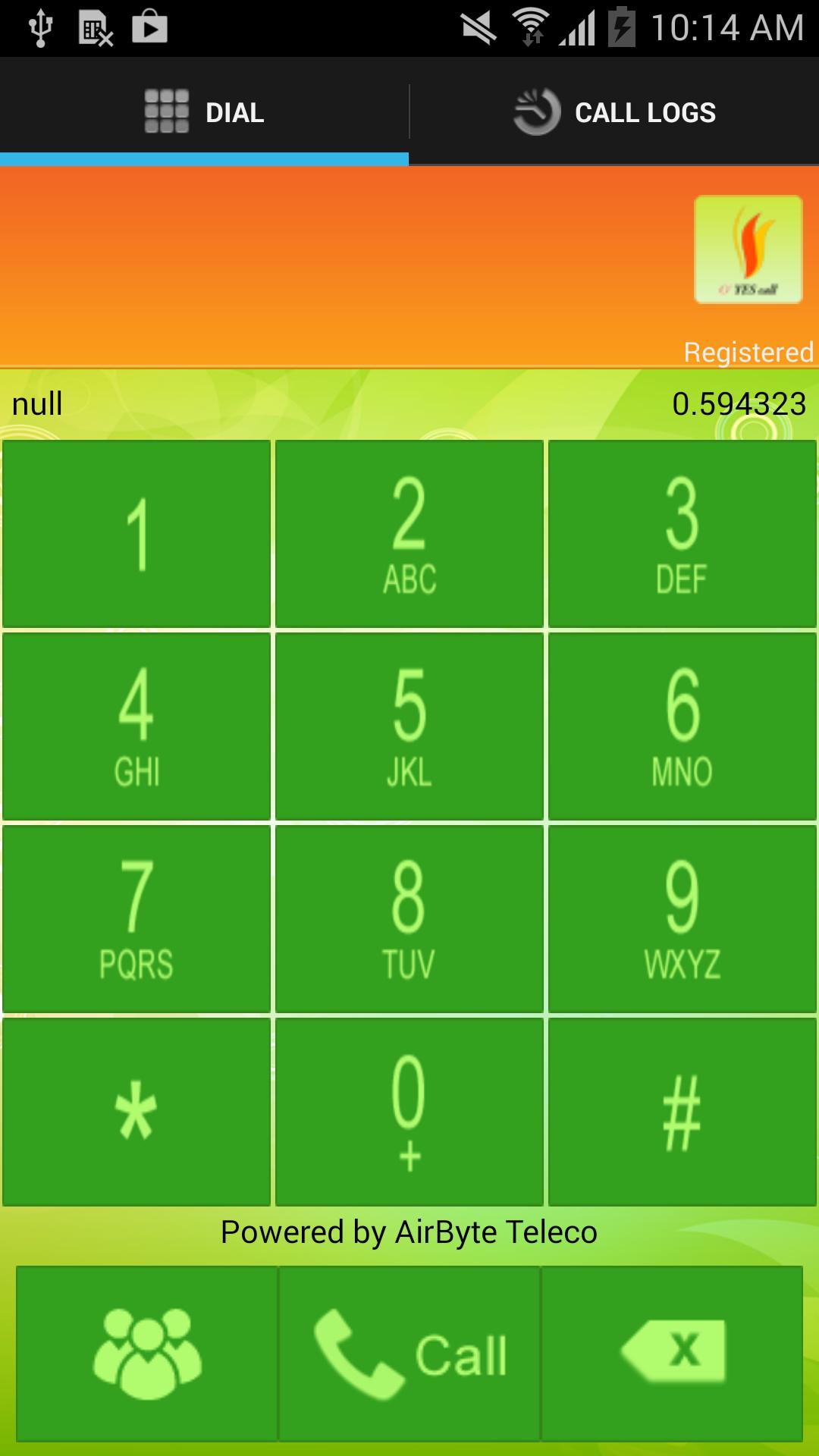Enter digit 4 GHI
Viewport: 819px width, 1456px height.
click(136, 726)
